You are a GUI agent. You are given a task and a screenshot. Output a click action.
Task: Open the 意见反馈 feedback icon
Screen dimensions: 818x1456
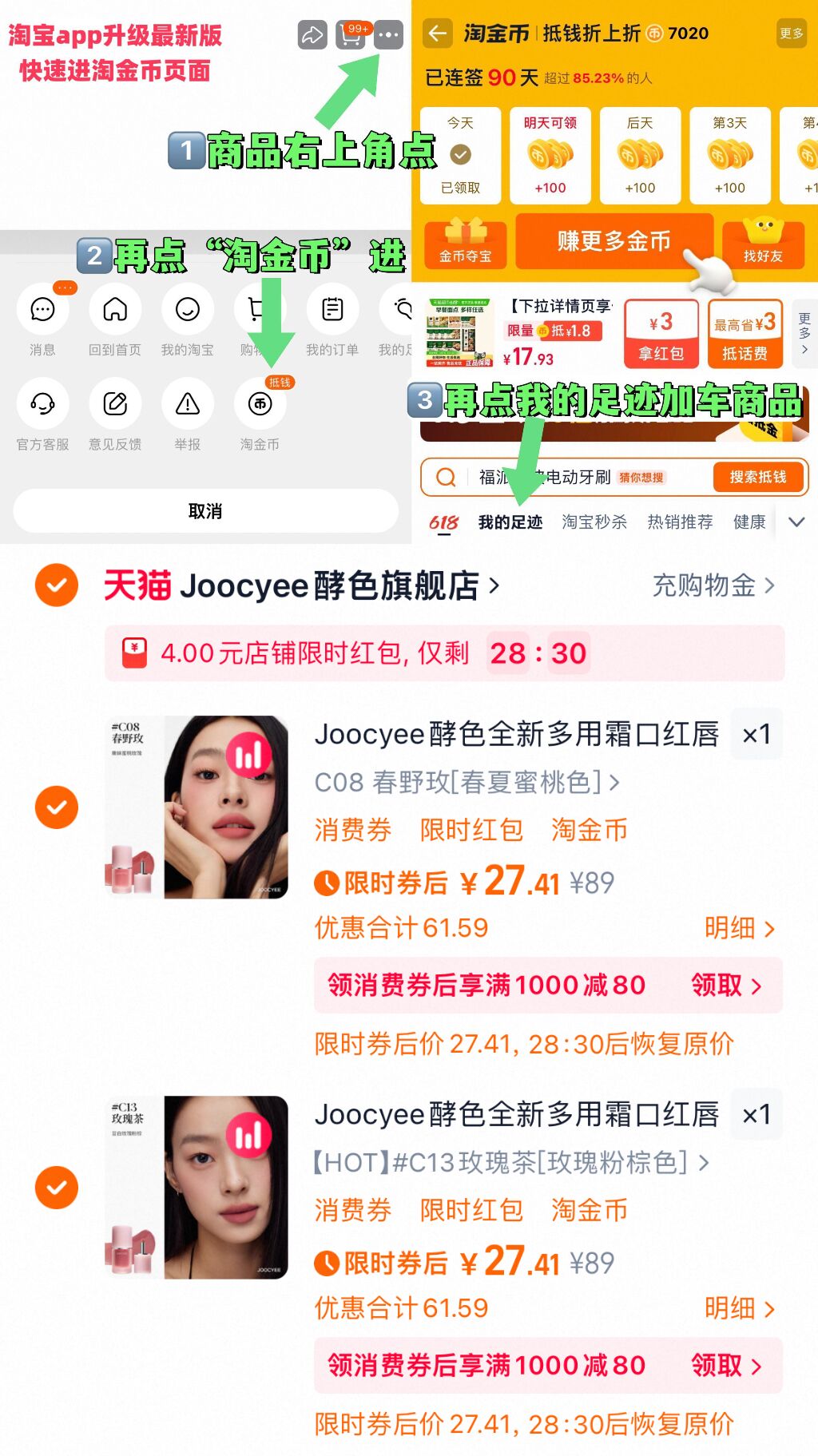116,405
